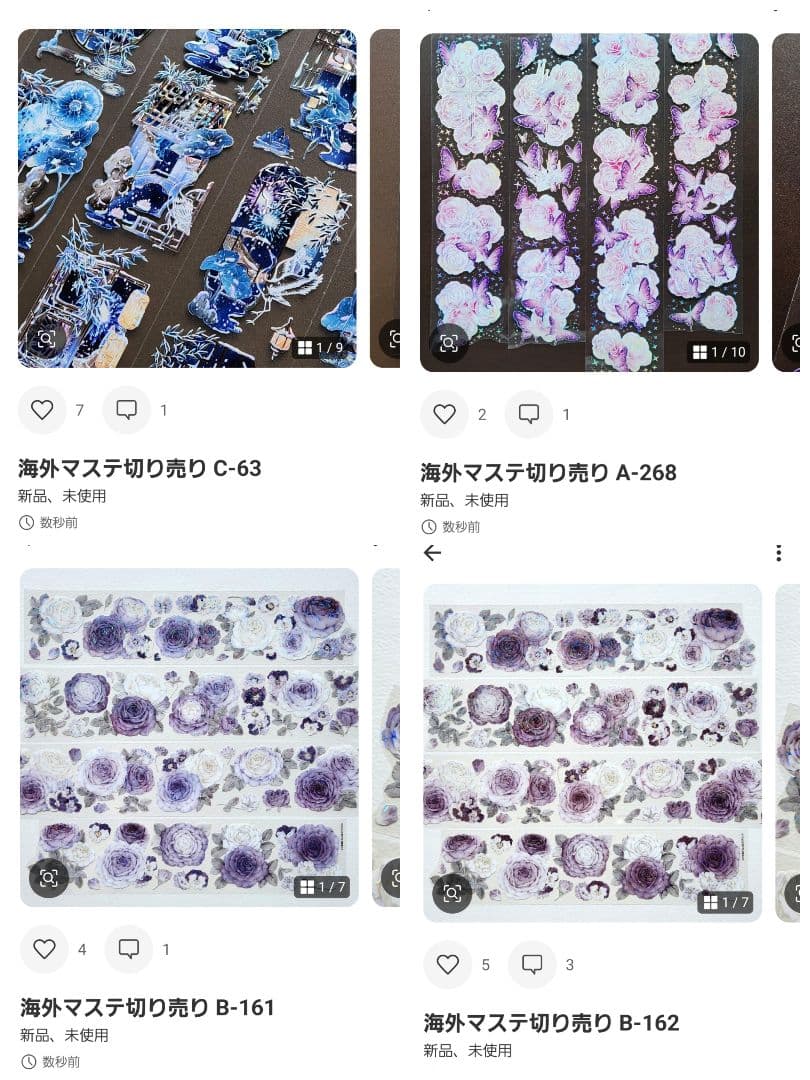Click the image search lens on listing C-63

coord(46,338)
